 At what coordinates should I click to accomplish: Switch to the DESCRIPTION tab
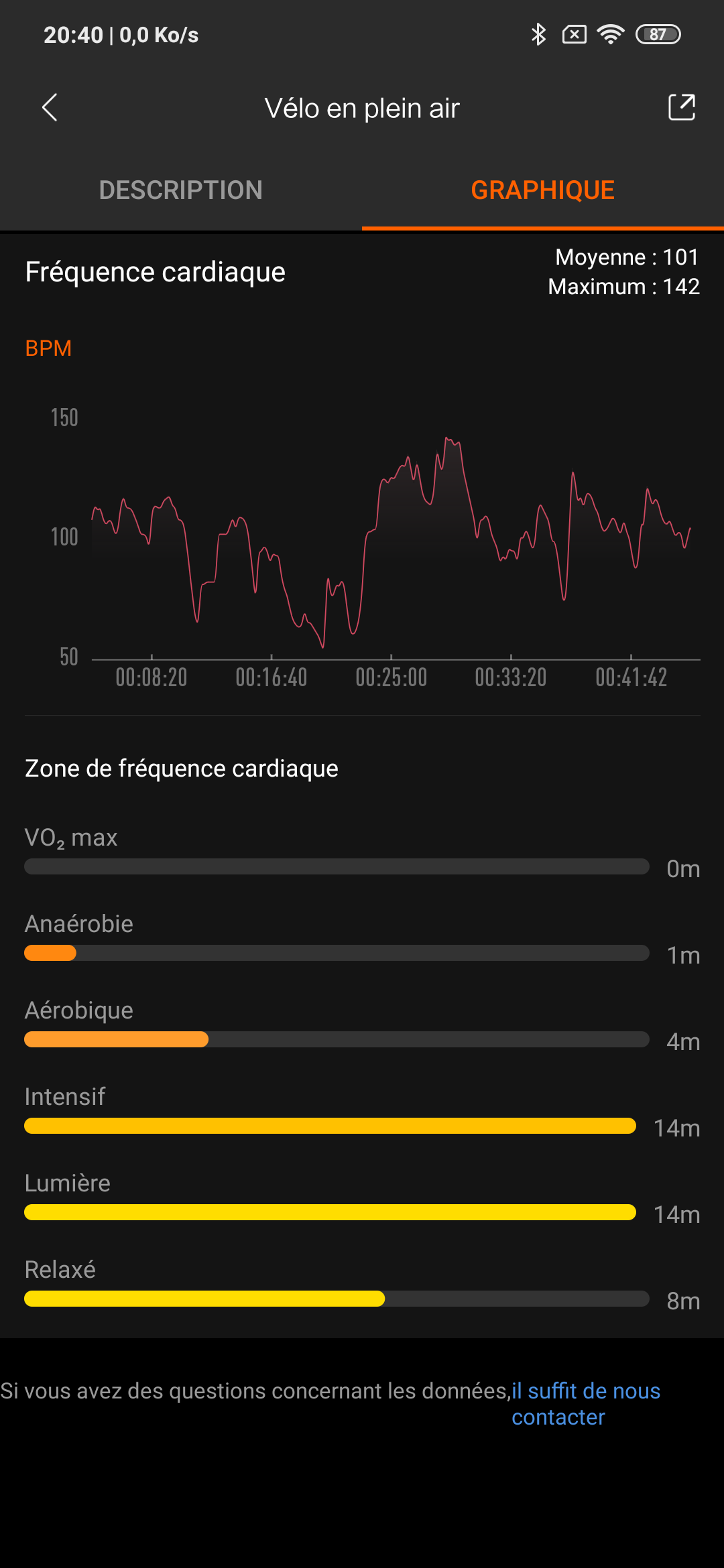tap(180, 190)
